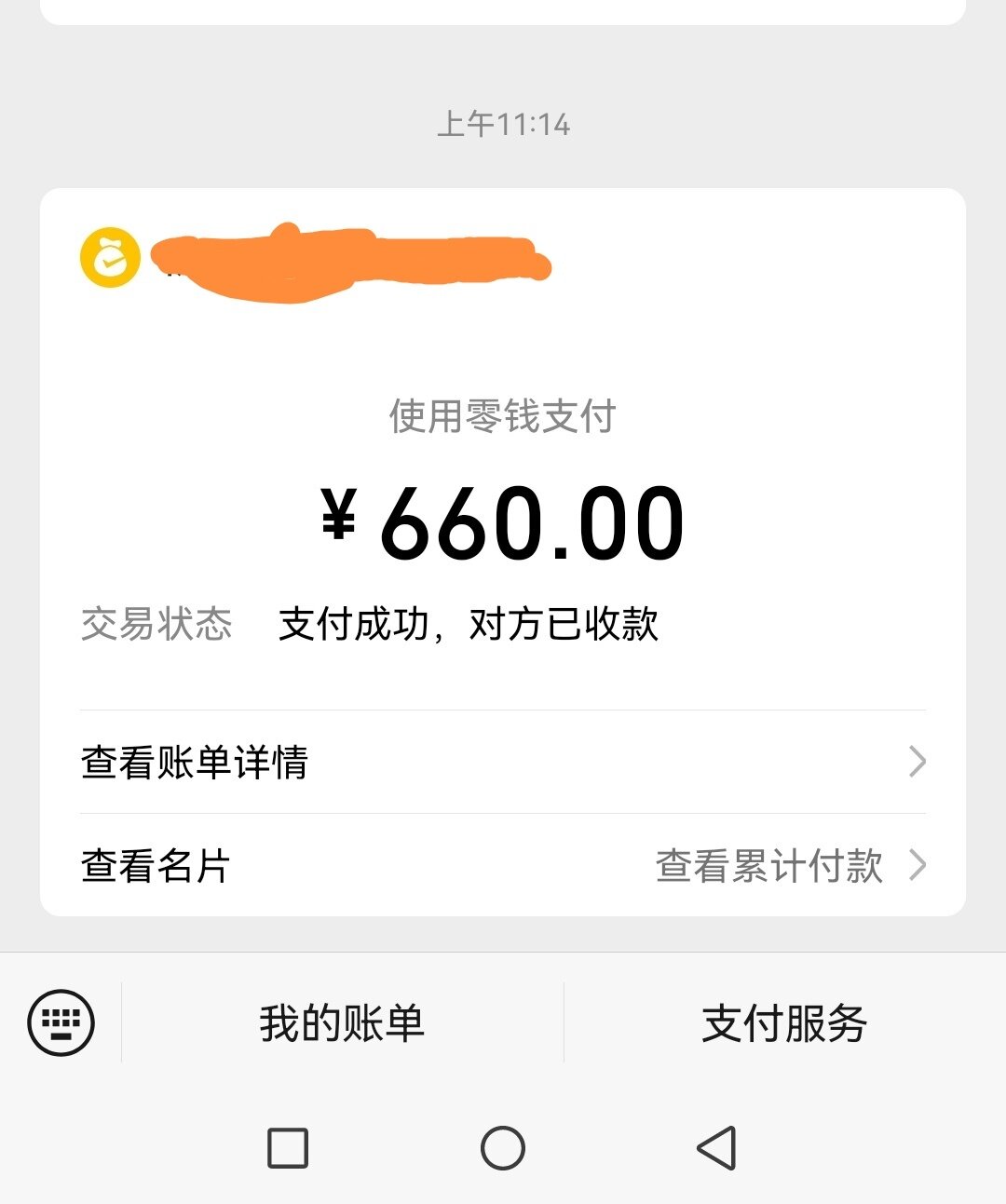This screenshot has height=1204, width=1006.
Task: Open 查看名片 for the payee
Action: coord(156,866)
